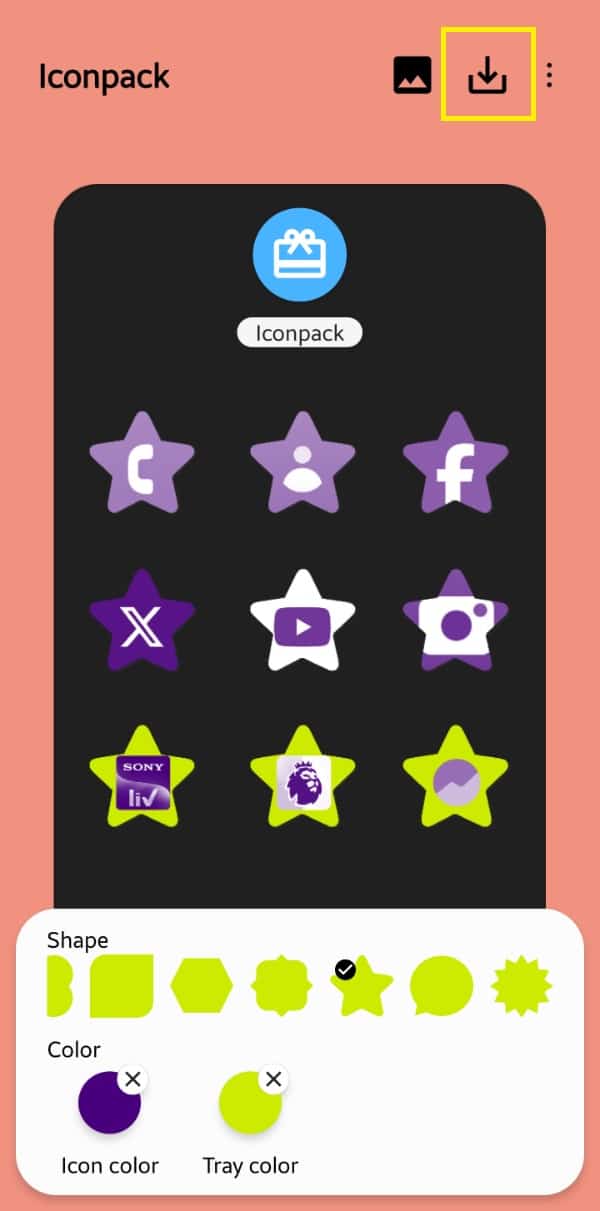Tap the selected star shape
Screen dimensions: 600x1211
pos(362,986)
